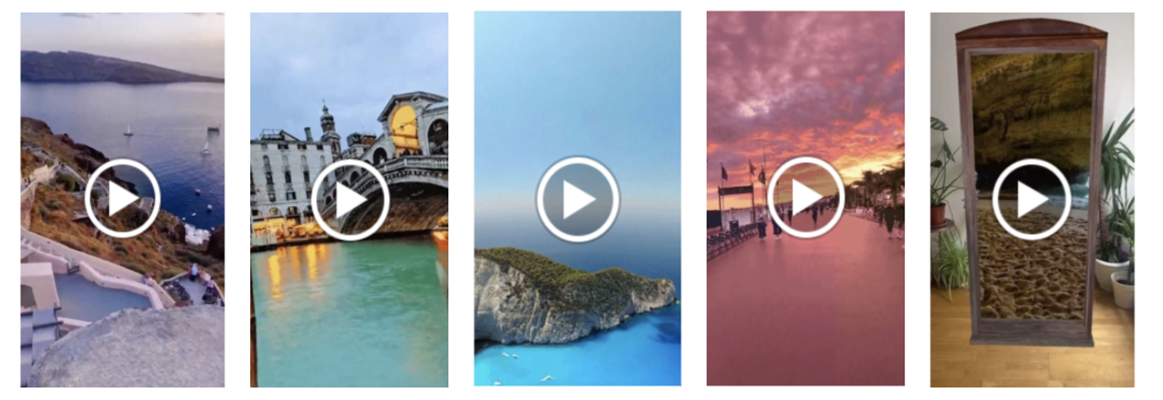Play the pink sunset promenade video

coord(805,197)
